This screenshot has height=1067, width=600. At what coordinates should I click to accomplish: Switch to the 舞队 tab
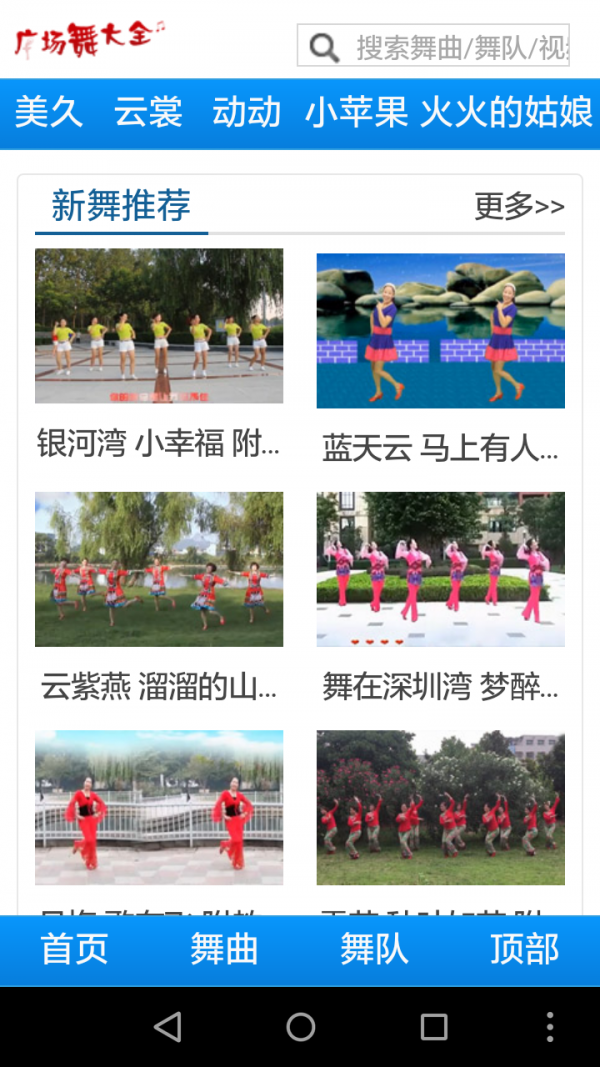pyautogui.click(x=374, y=949)
